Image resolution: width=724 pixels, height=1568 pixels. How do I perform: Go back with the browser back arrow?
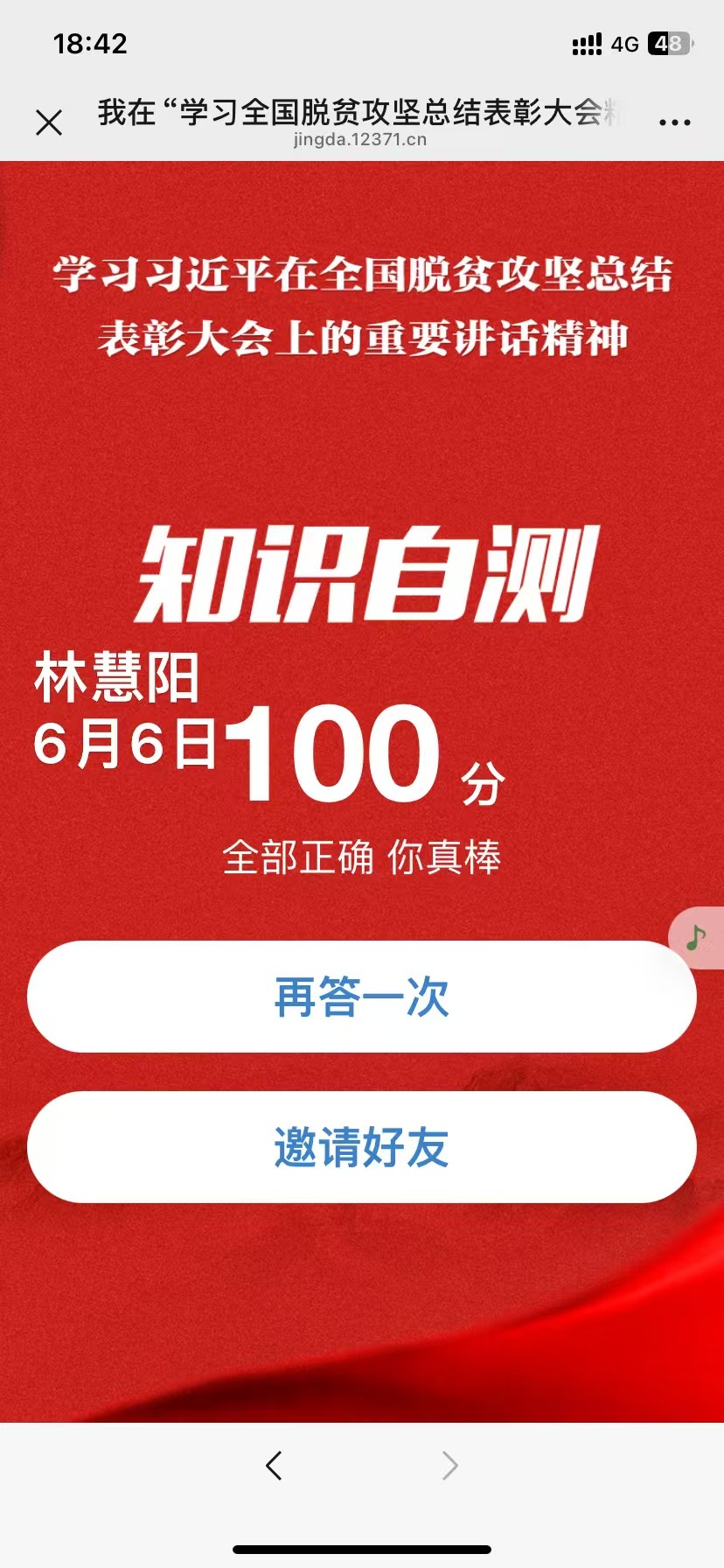274,1465
